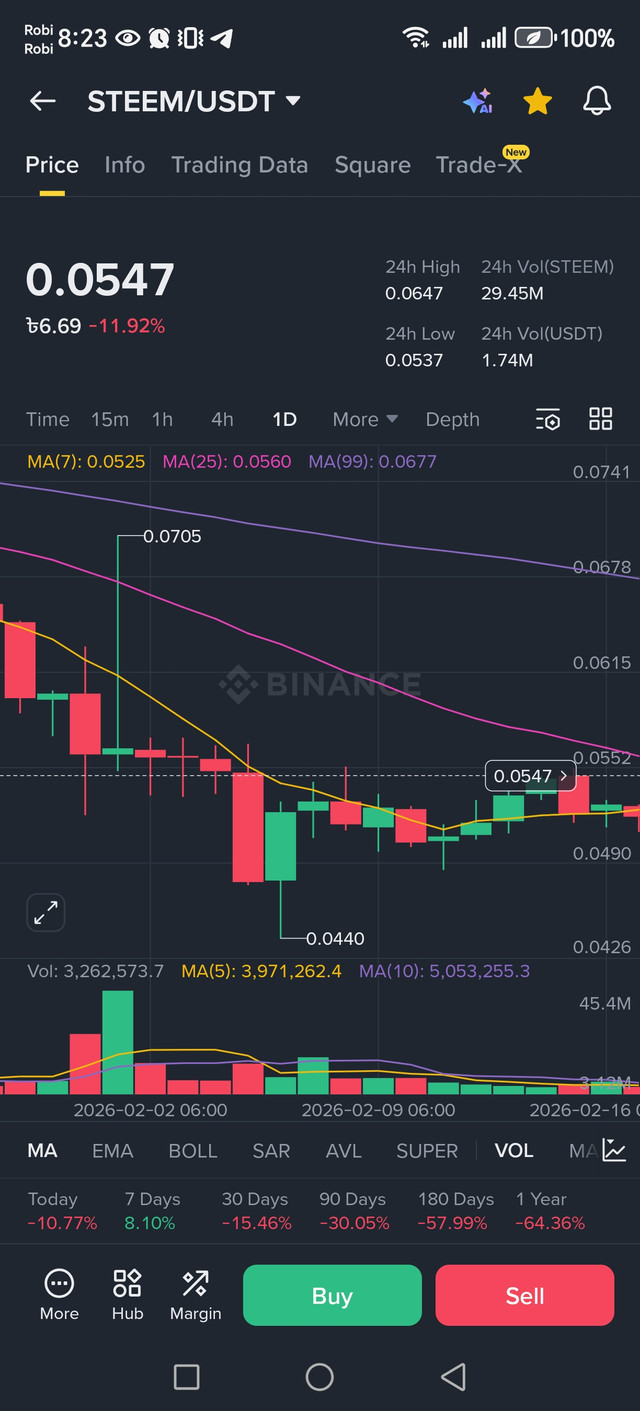
Task: Enable the BOLL indicator
Action: coord(192,1151)
